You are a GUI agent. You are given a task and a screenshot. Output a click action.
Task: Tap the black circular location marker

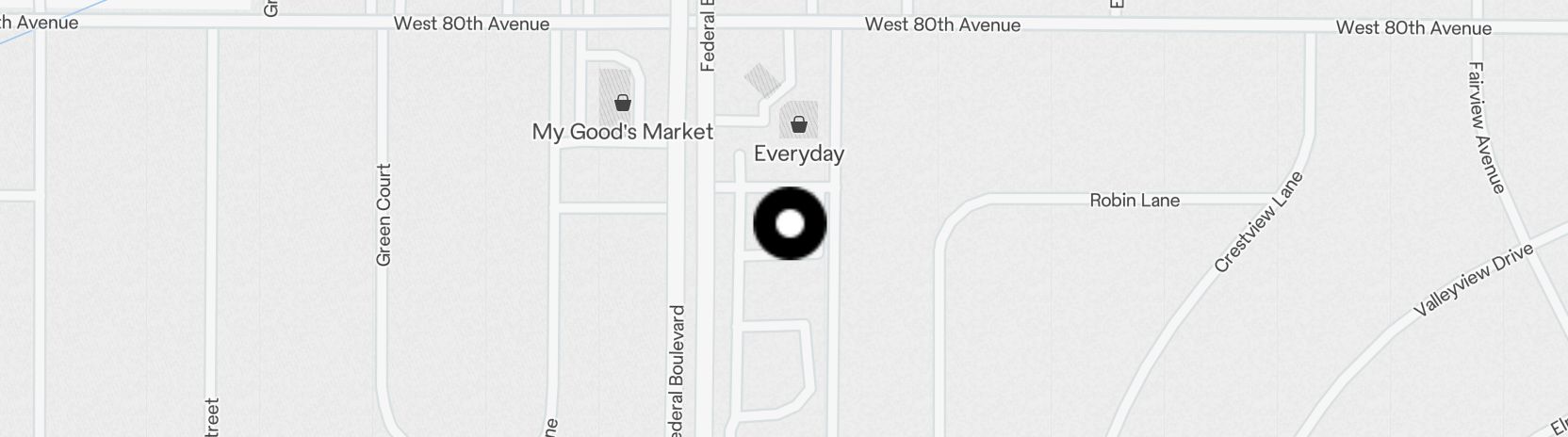pos(790,223)
